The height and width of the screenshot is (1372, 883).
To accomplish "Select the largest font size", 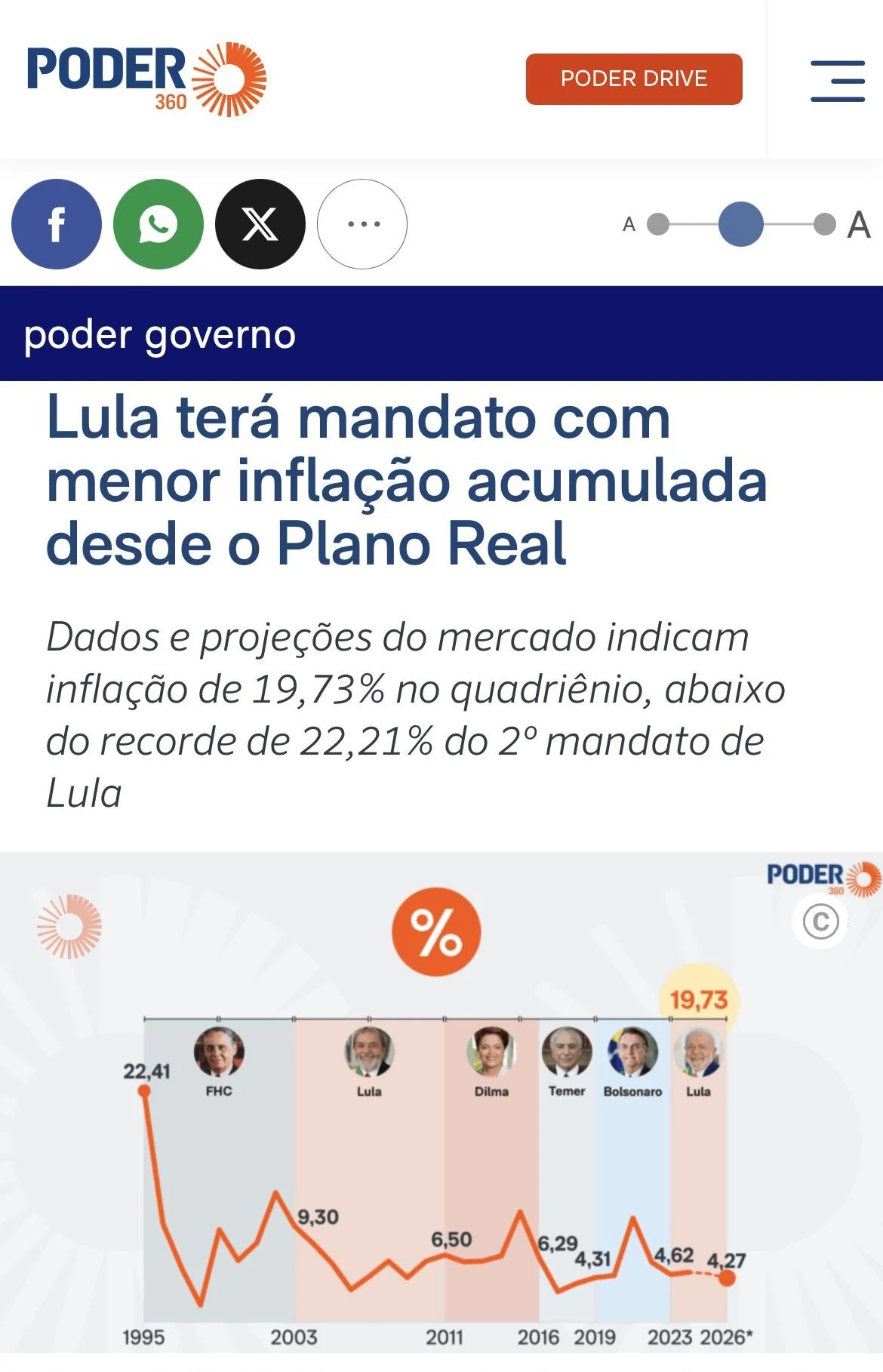I will click(x=825, y=224).
